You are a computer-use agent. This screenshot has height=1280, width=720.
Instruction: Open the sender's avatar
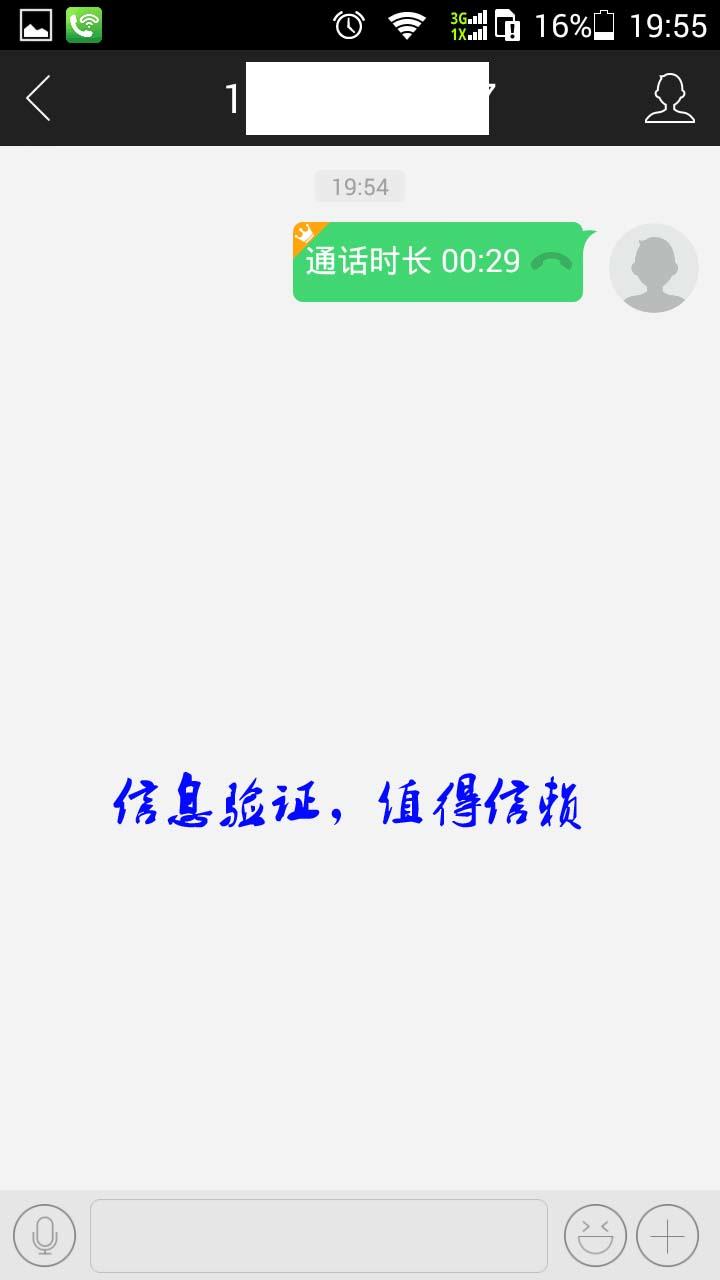(654, 267)
